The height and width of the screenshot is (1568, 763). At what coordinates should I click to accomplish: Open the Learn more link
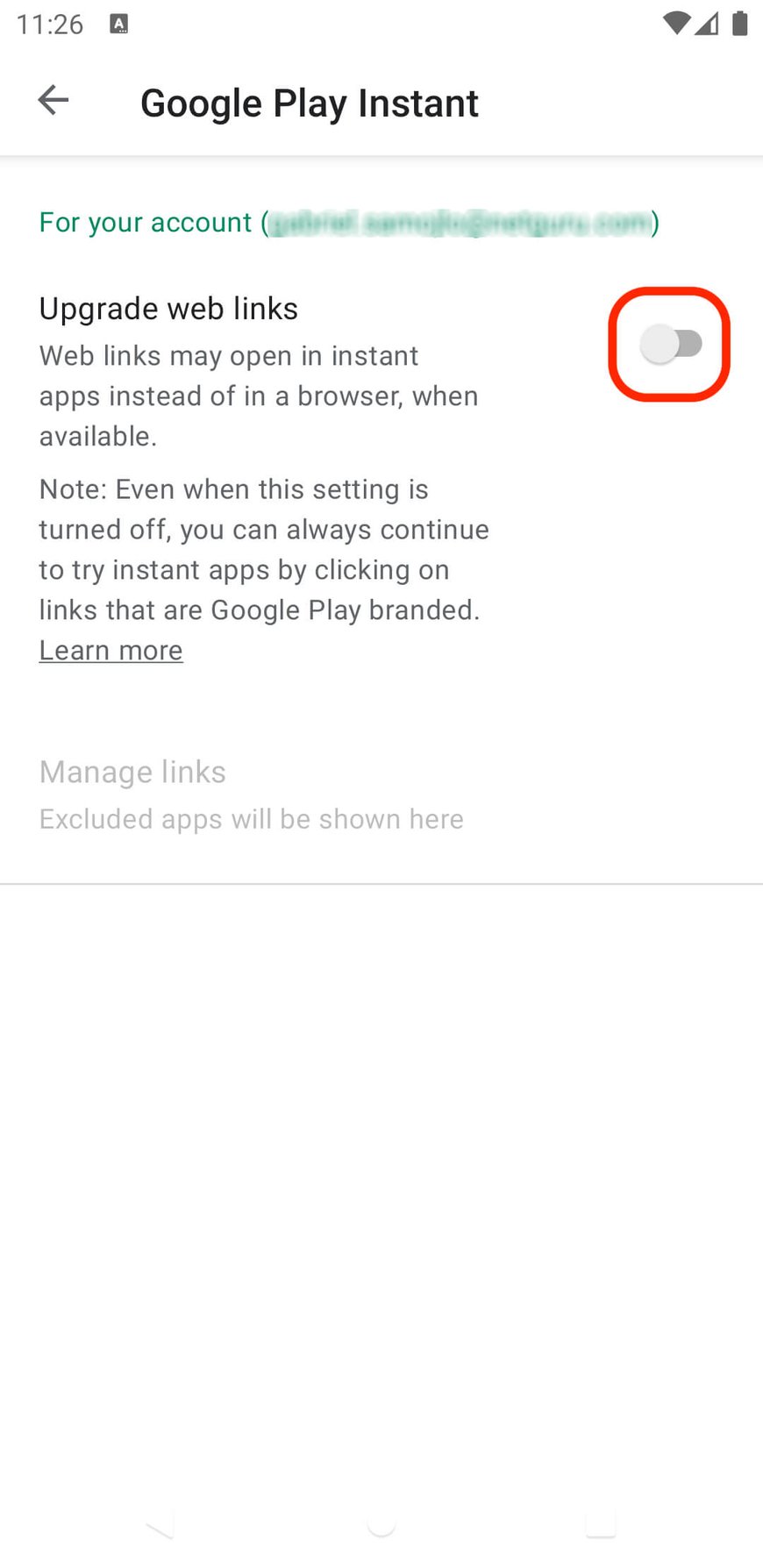pyautogui.click(x=111, y=651)
